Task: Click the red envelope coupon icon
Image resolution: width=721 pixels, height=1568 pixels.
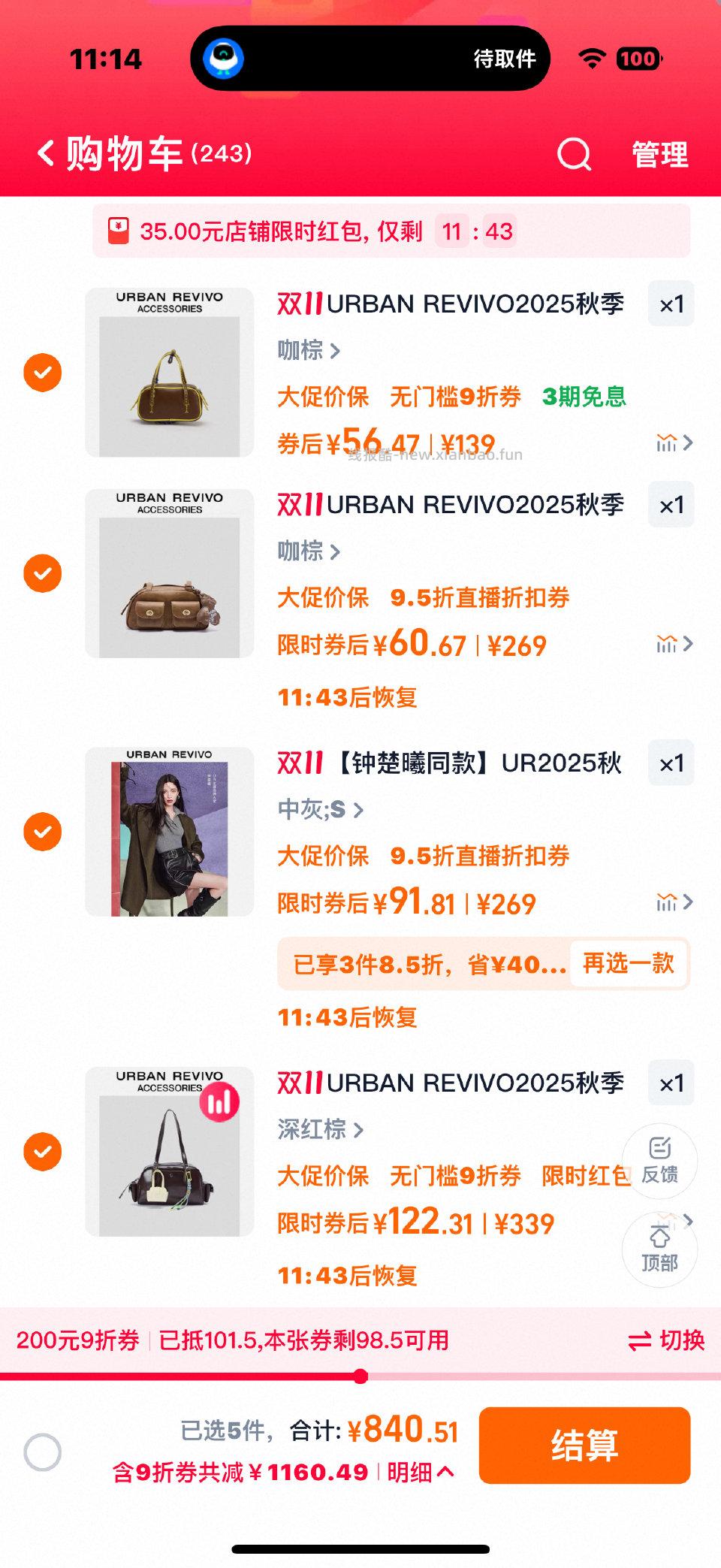Action: pyautogui.click(x=117, y=231)
